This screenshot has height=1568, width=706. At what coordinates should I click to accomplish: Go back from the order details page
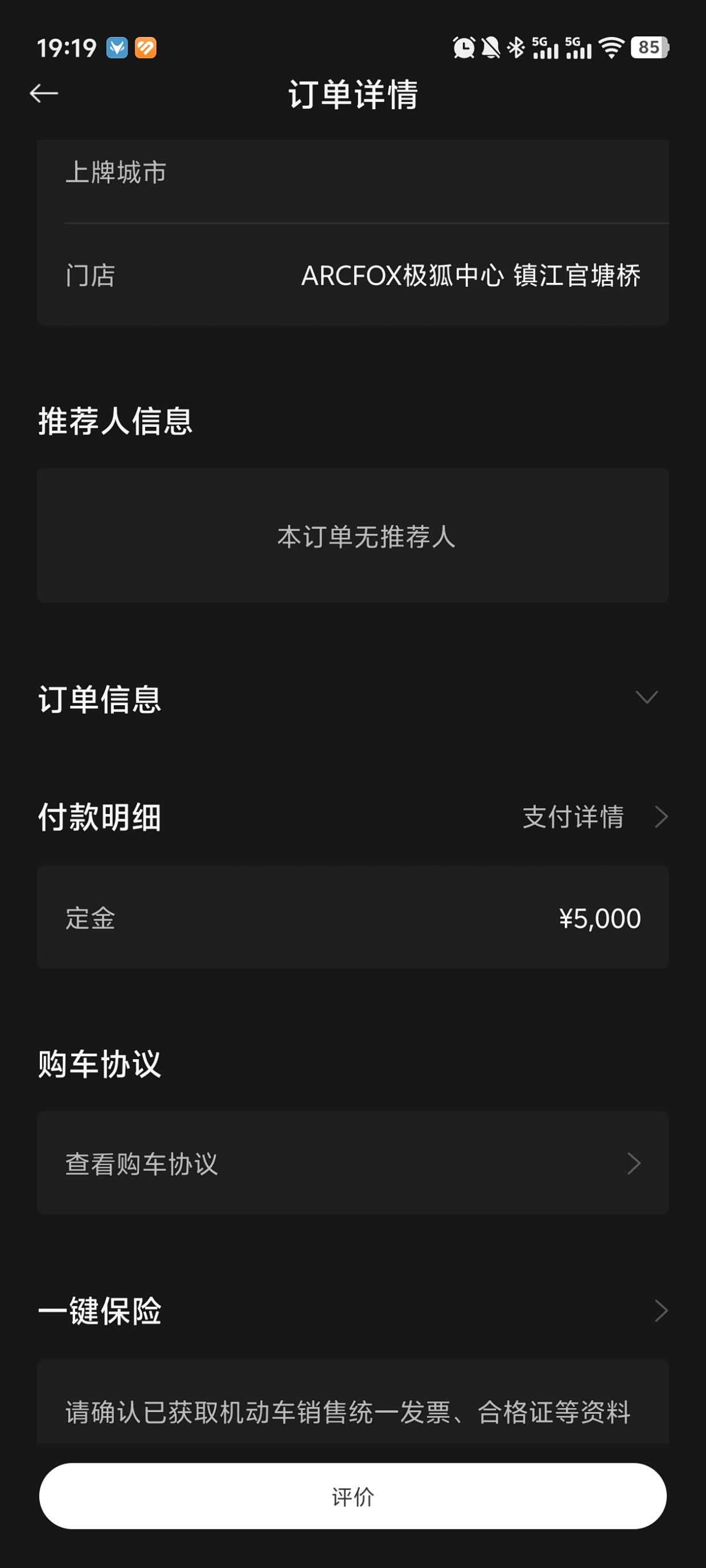pyautogui.click(x=44, y=93)
